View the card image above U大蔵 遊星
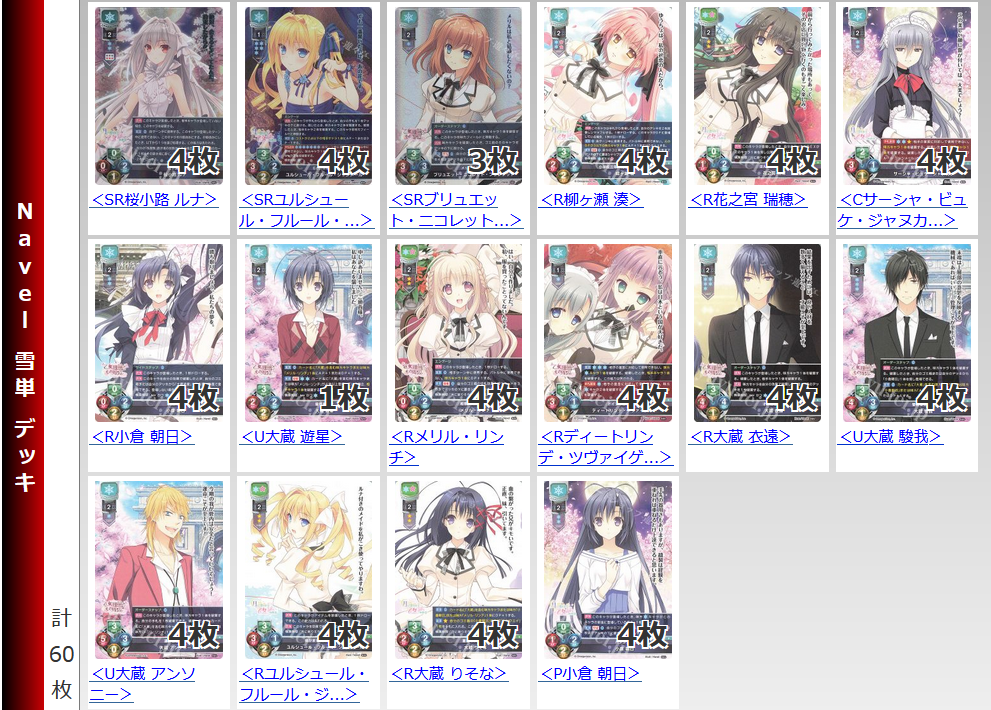The height and width of the screenshot is (710, 991). (308, 332)
